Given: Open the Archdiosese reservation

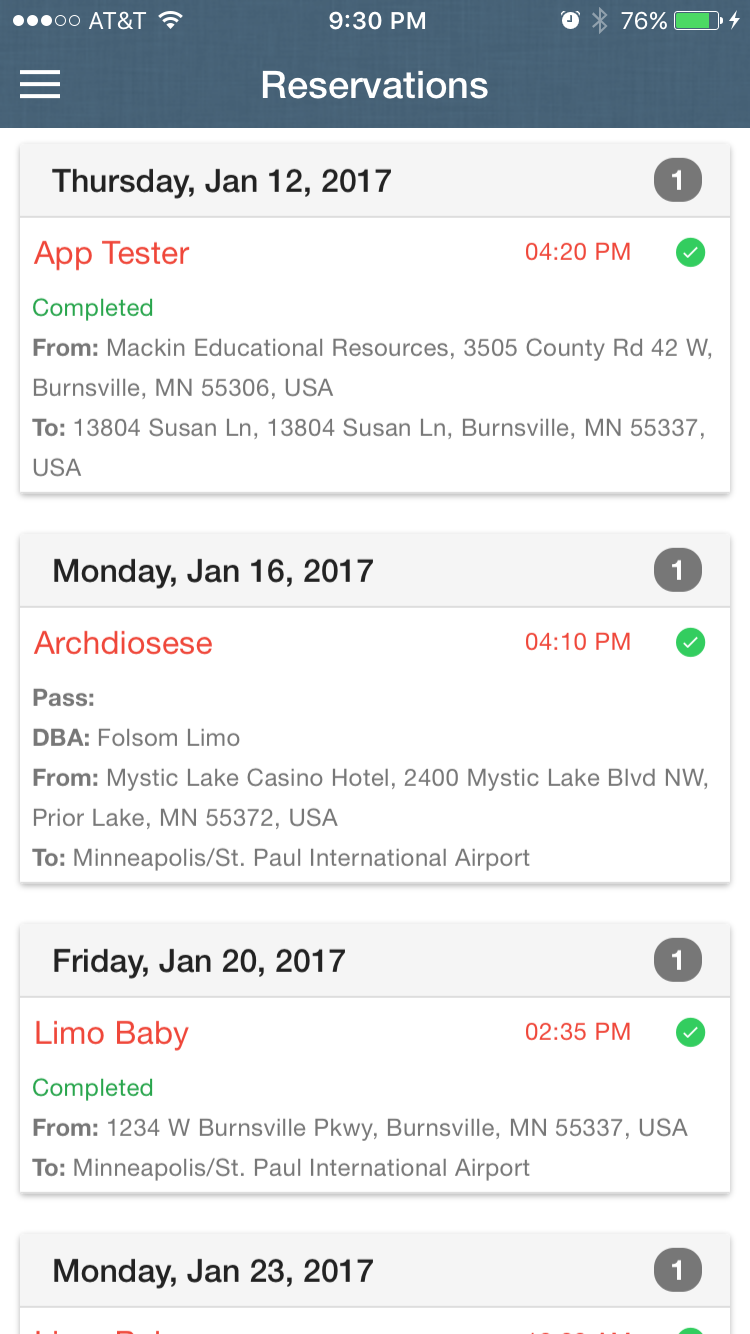Looking at the screenshot, I should [375, 745].
